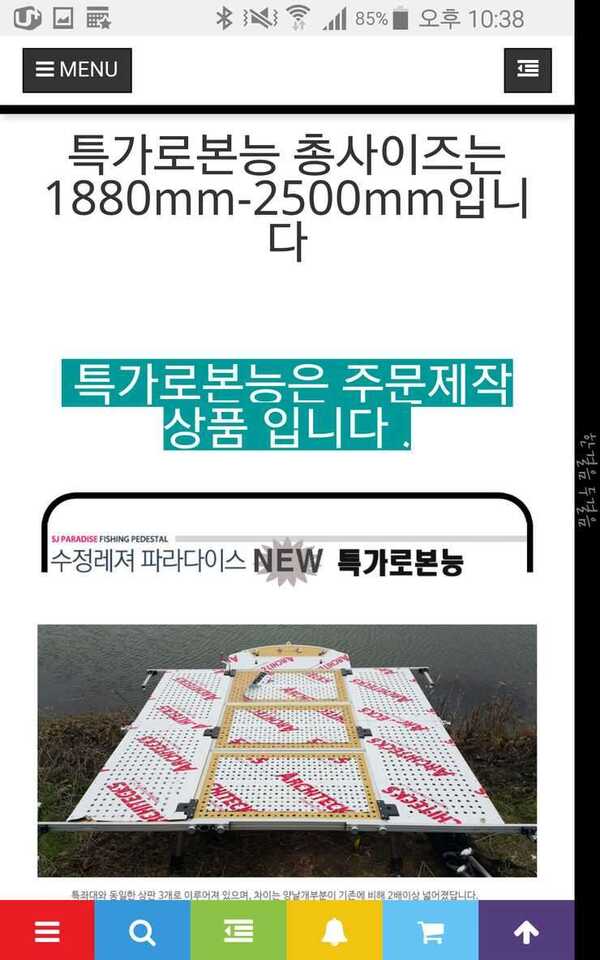Image resolution: width=600 pixels, height=960 pixels.
Task: Open the MENU drawer button
Action: 77,70
